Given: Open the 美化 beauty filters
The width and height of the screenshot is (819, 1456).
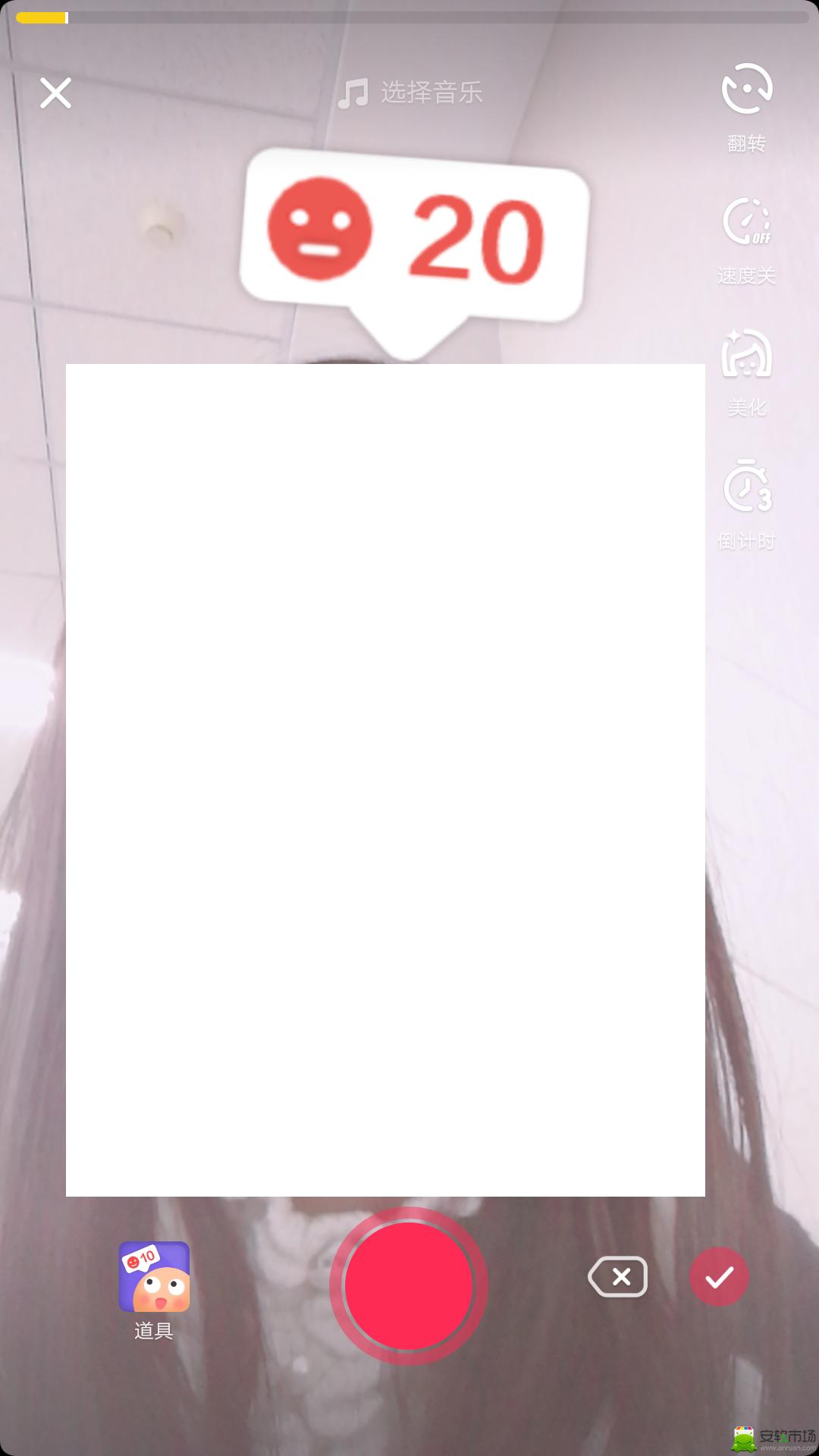Looking at the screenshot, I should [746, 372].
